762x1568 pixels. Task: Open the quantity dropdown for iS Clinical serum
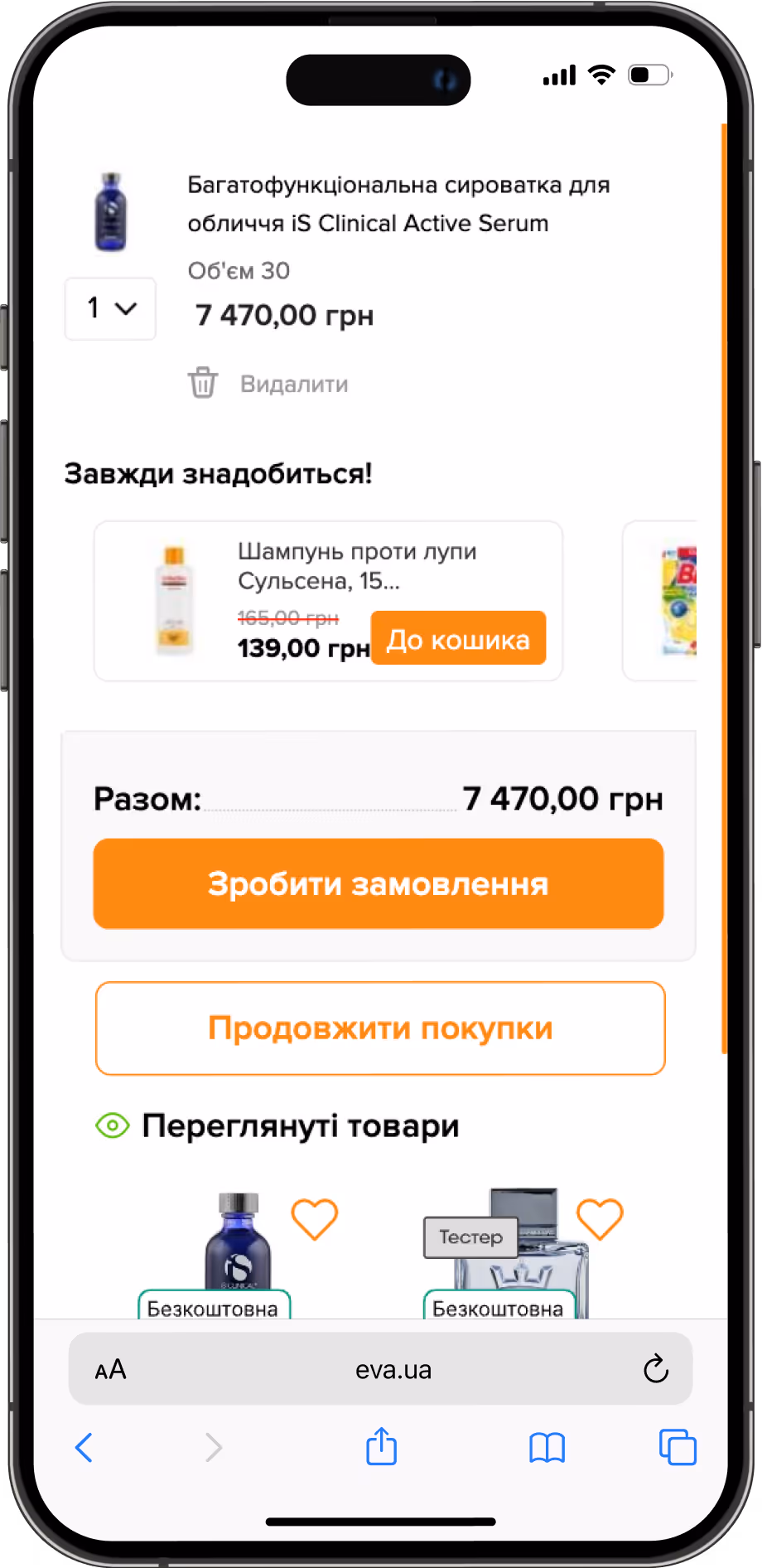[x=110, y=308]
